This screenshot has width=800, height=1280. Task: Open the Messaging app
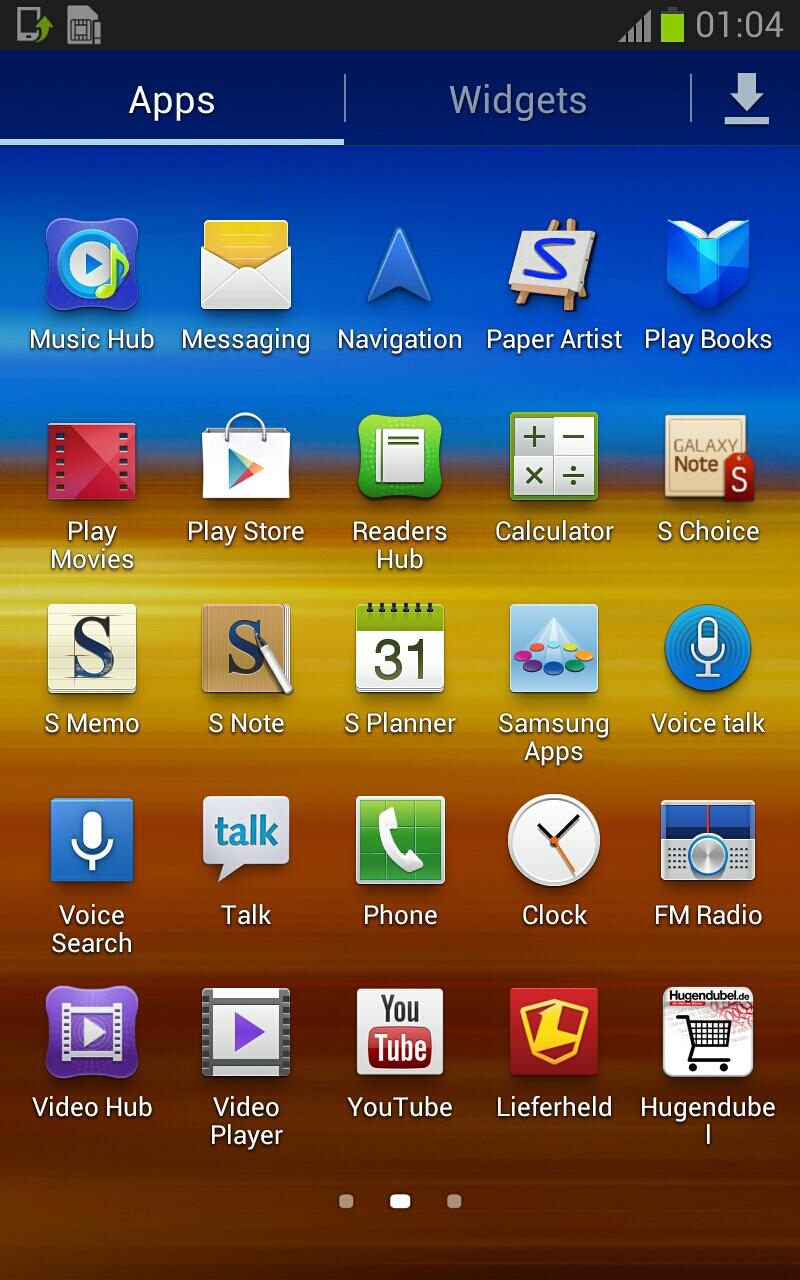coord(246,266)
